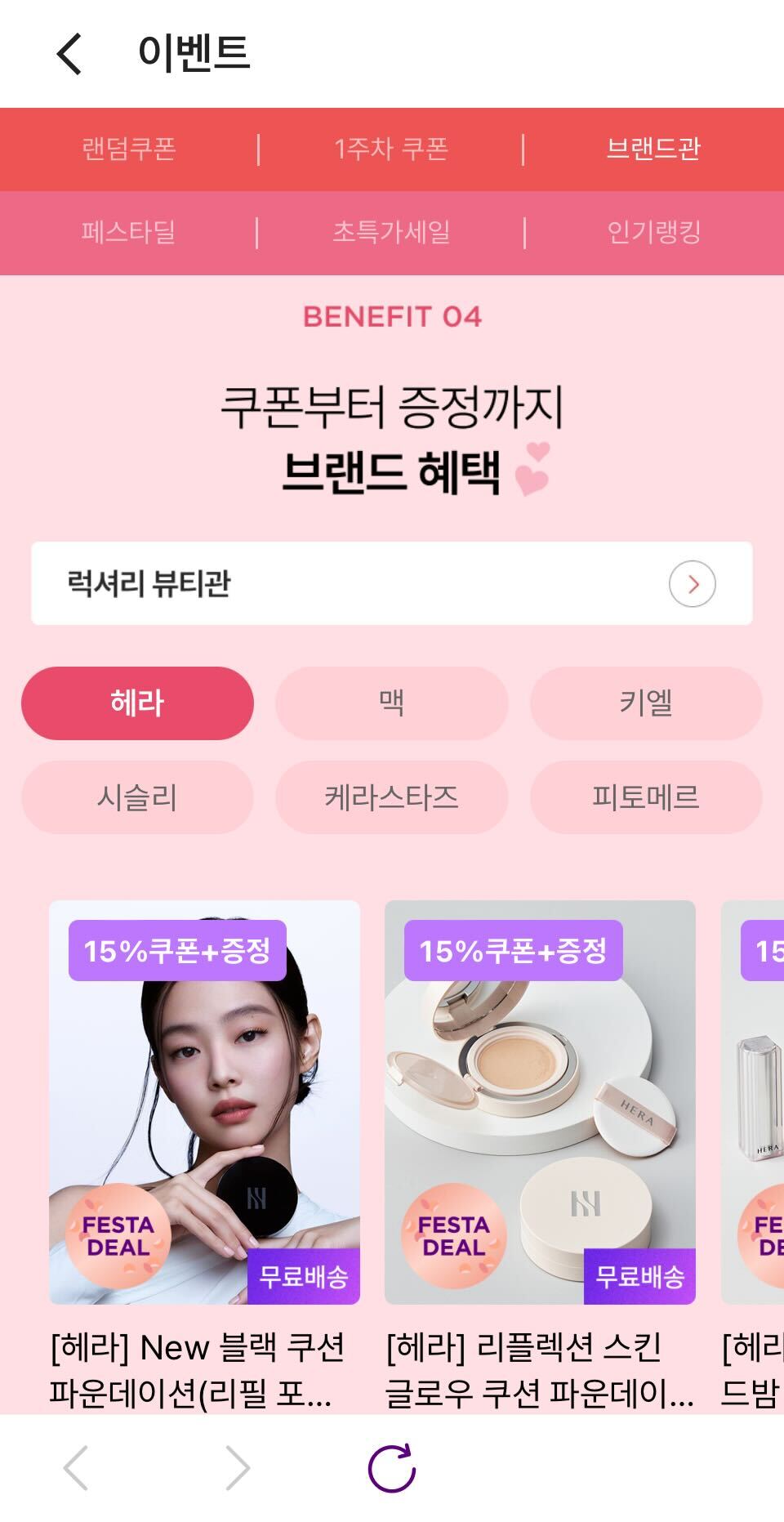Open the 초특가세일 tab
Image resolution: width=784 pixels, height=1522 pixels.
tap(391, 232)
